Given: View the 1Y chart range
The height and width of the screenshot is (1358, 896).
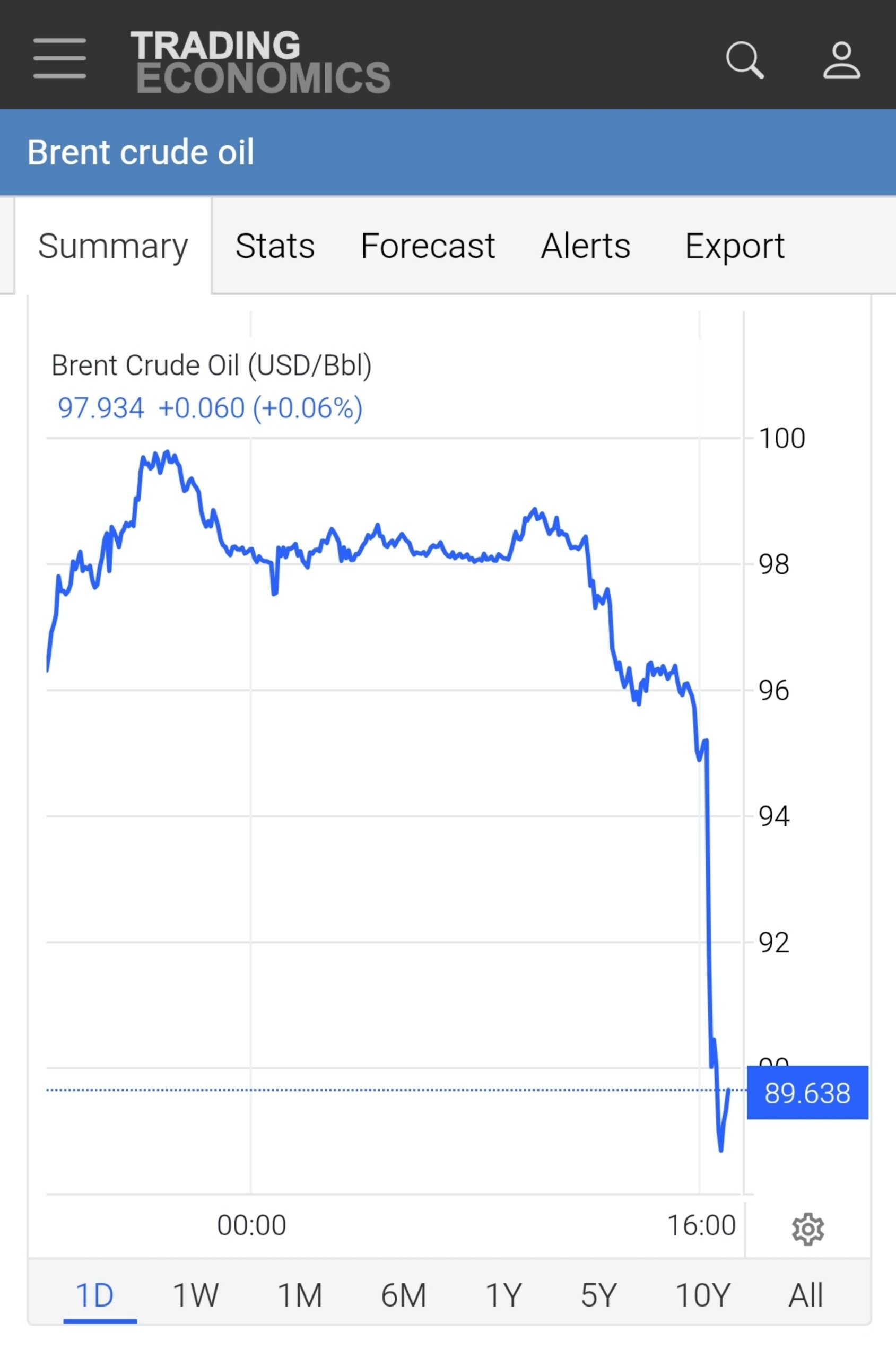Looking at the screenshot, I should coord(503,1296).
